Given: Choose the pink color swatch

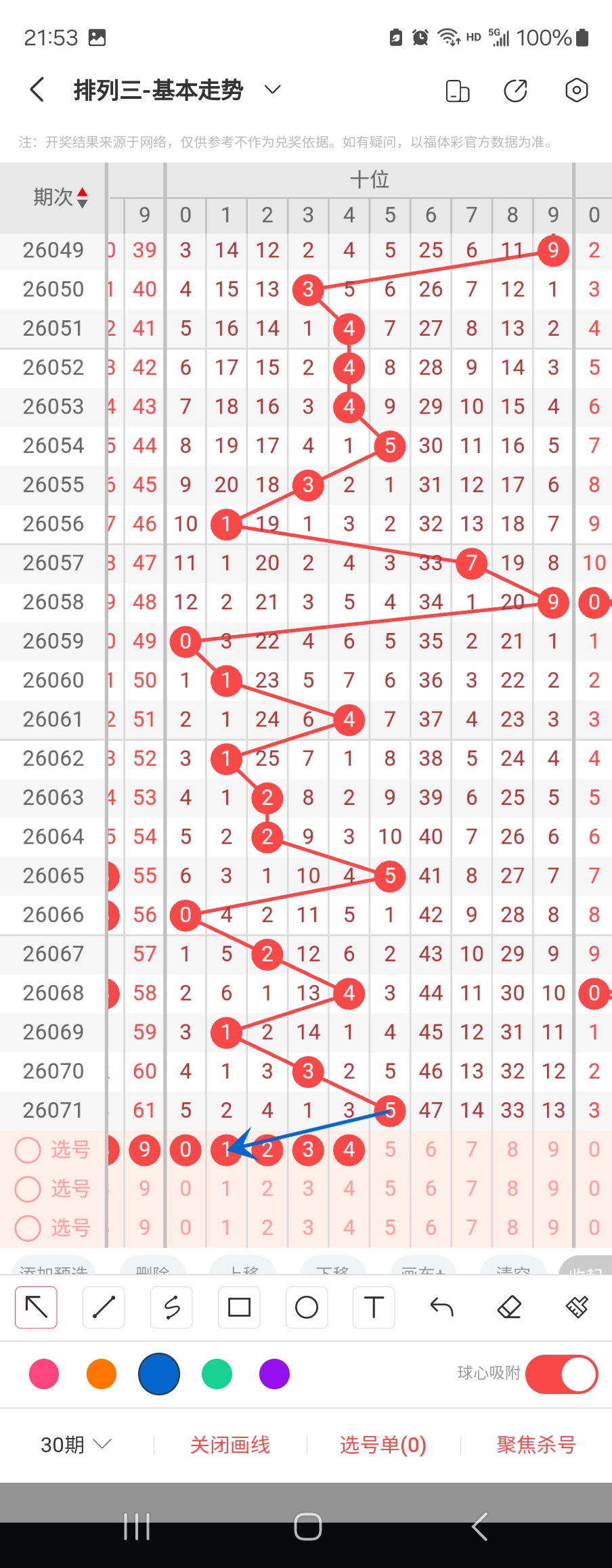Looking at the screenshot, I should point(44,1374).
